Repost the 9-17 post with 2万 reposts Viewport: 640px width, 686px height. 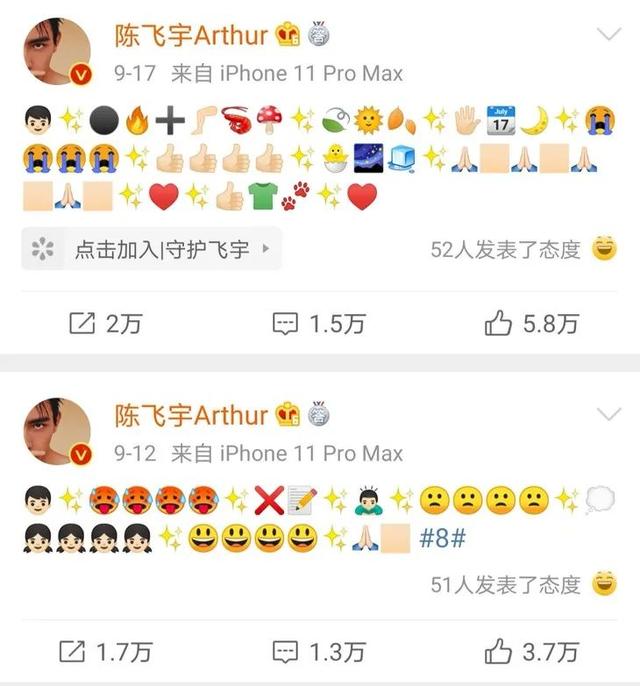click(x=104, y=323)
